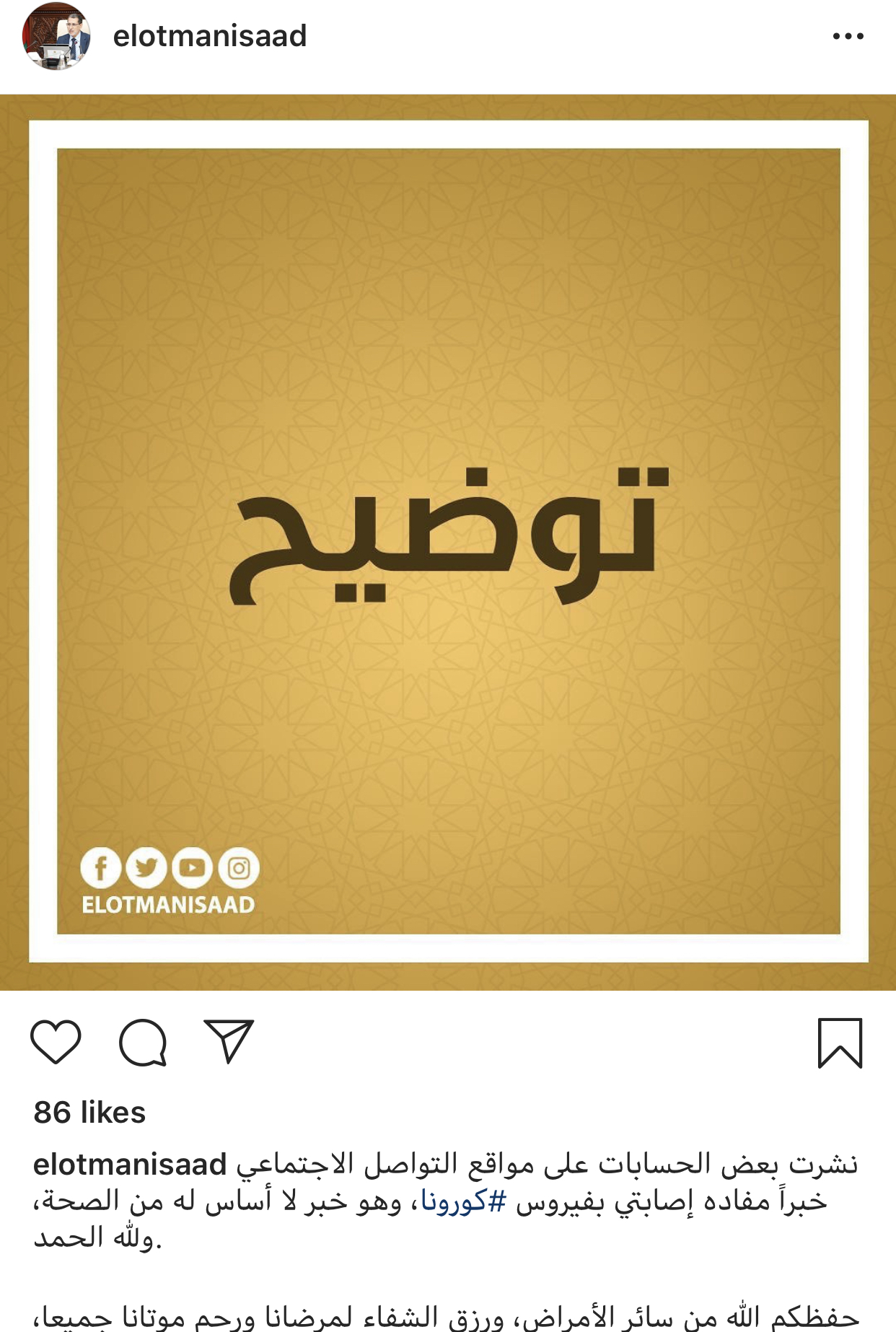Share the post via paper plane icon
The width and height of the screenshot is (896, 1332).
[229, 1041]
